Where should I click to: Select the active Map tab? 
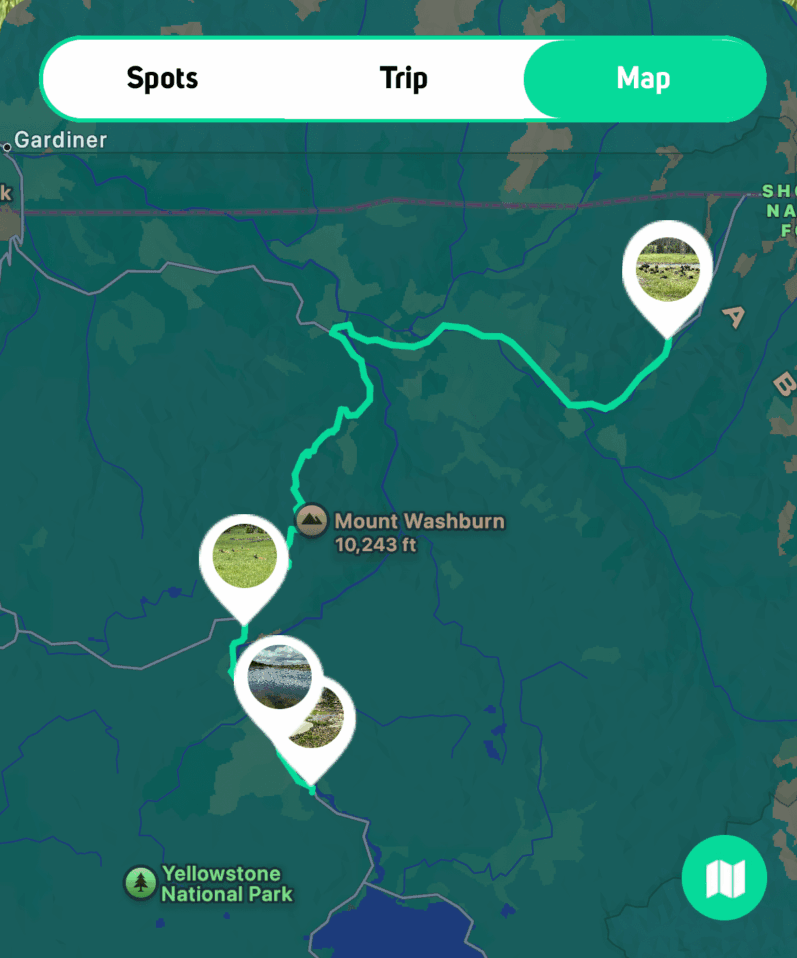pos(645,78)
